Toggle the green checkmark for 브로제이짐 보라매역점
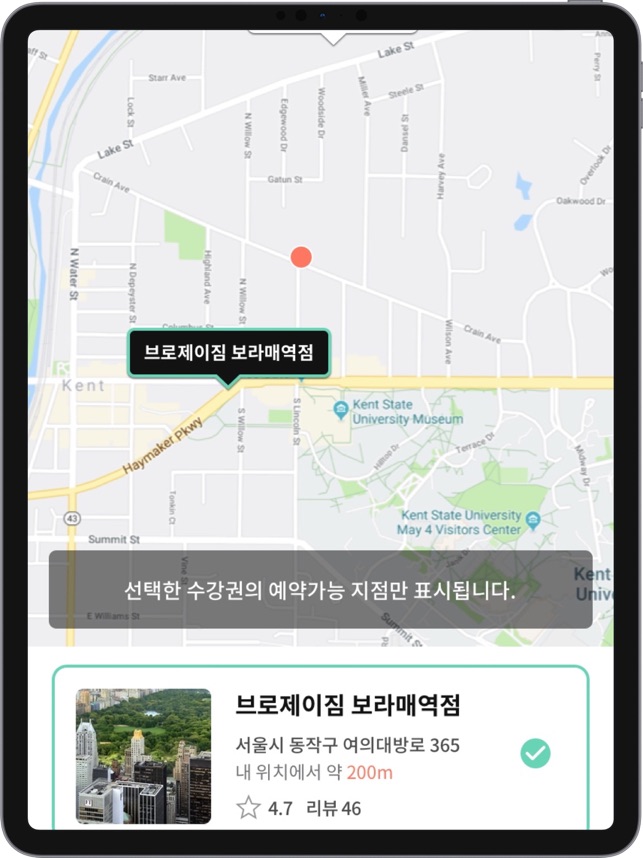 tap(536, 754)
